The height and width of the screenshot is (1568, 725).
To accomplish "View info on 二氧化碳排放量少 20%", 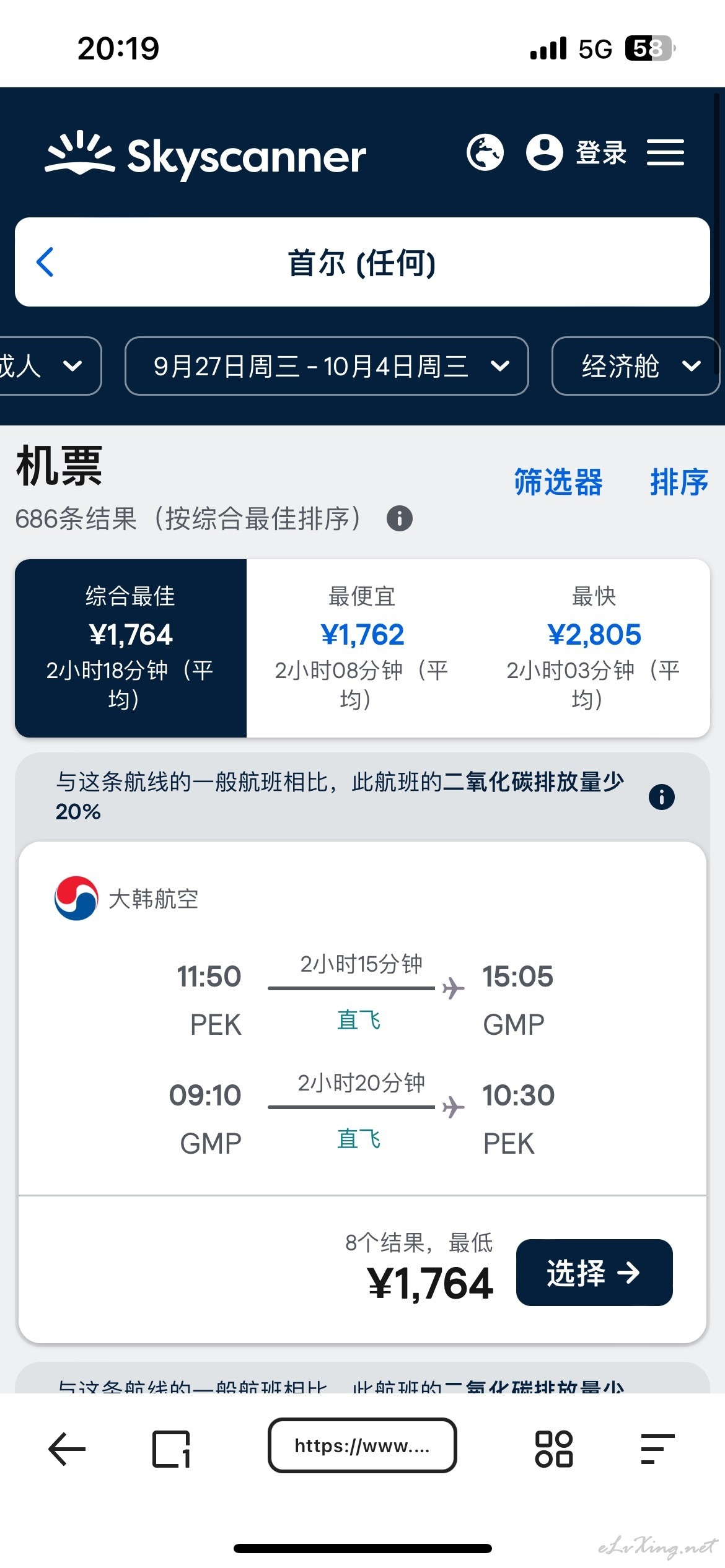I will 662,797.
